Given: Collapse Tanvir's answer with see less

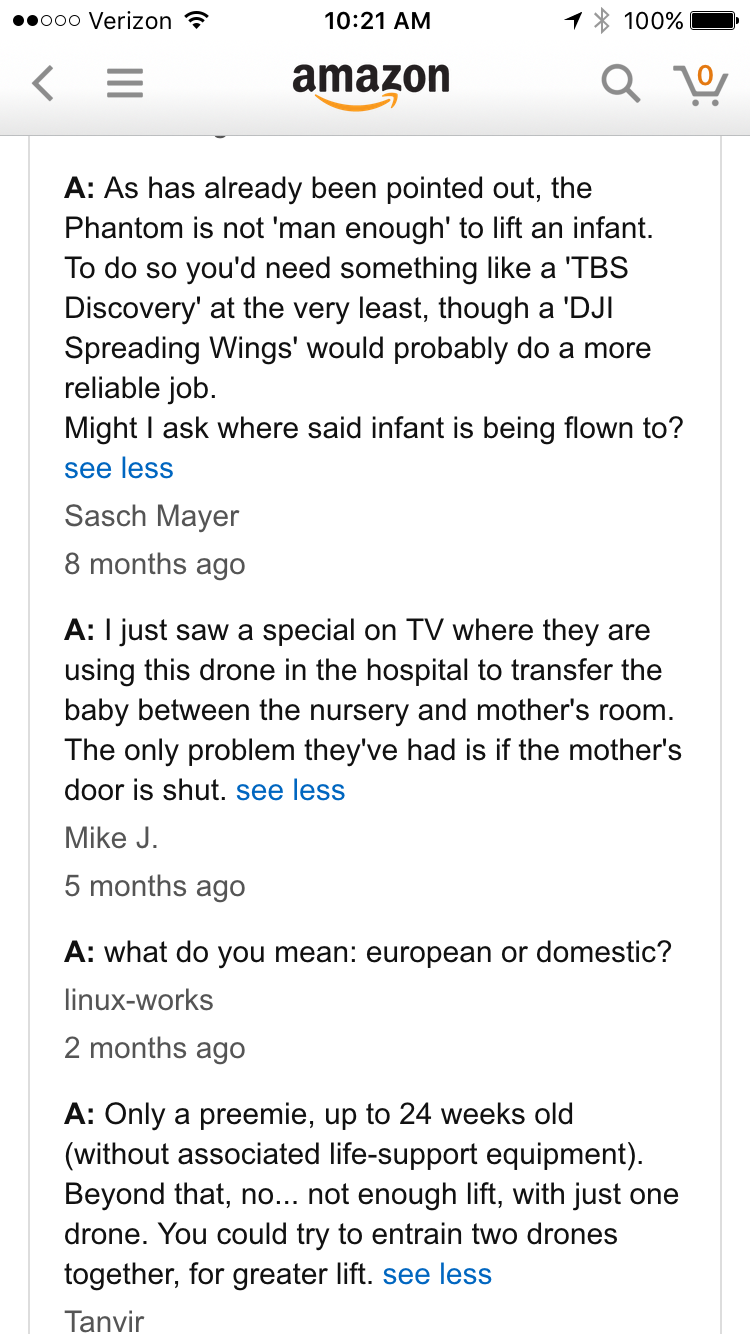Looking at the screenshot, I should [437, 1274].
